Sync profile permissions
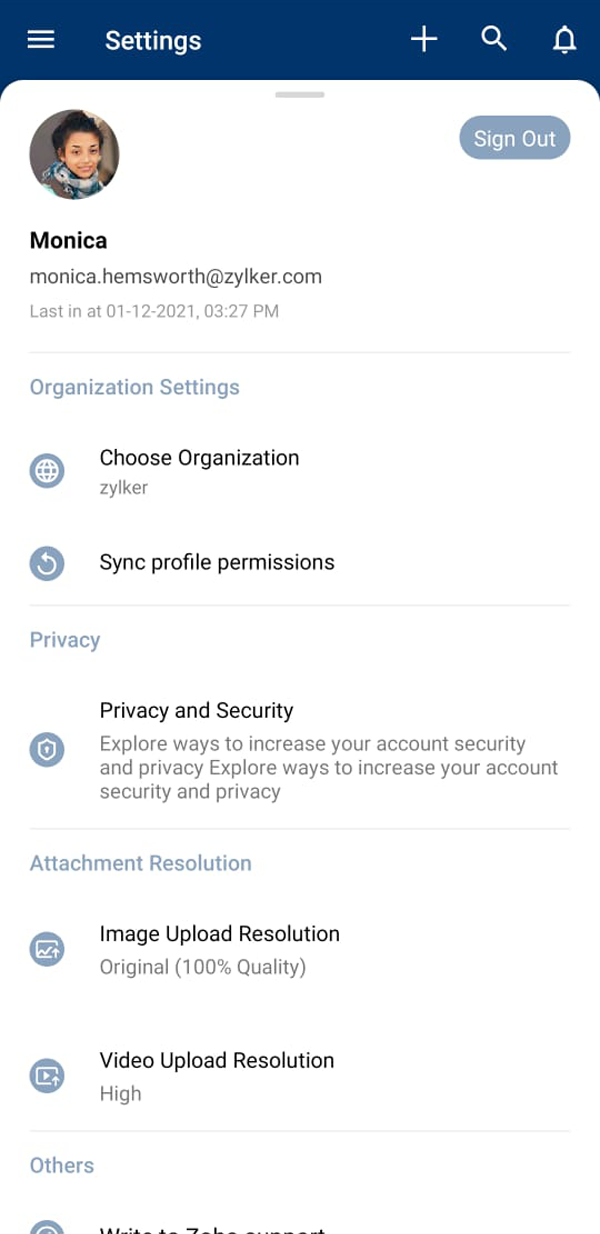This screenshot has height=1234, width=600. click(x=217, y=562)
